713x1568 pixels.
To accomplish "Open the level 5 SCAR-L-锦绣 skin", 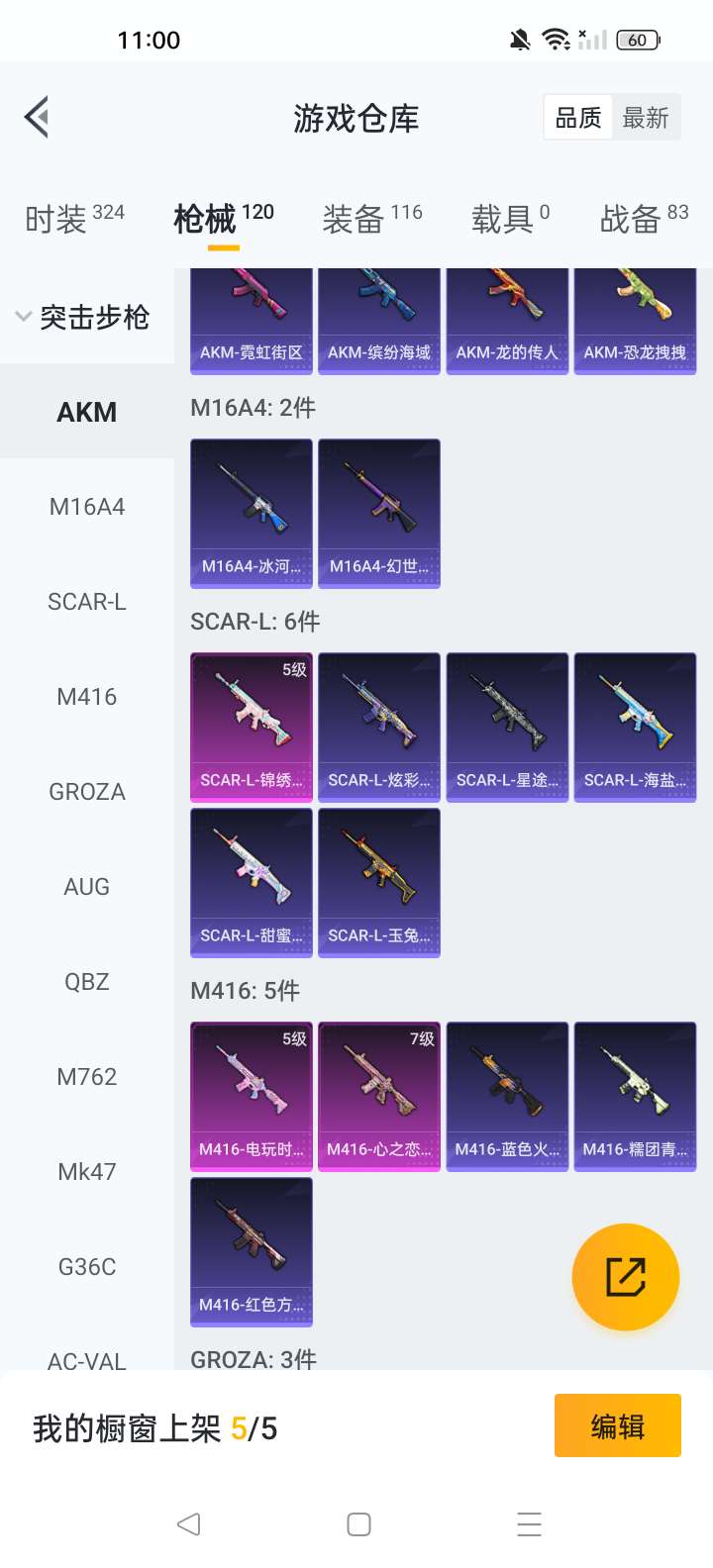I will (x=252, y=727).
